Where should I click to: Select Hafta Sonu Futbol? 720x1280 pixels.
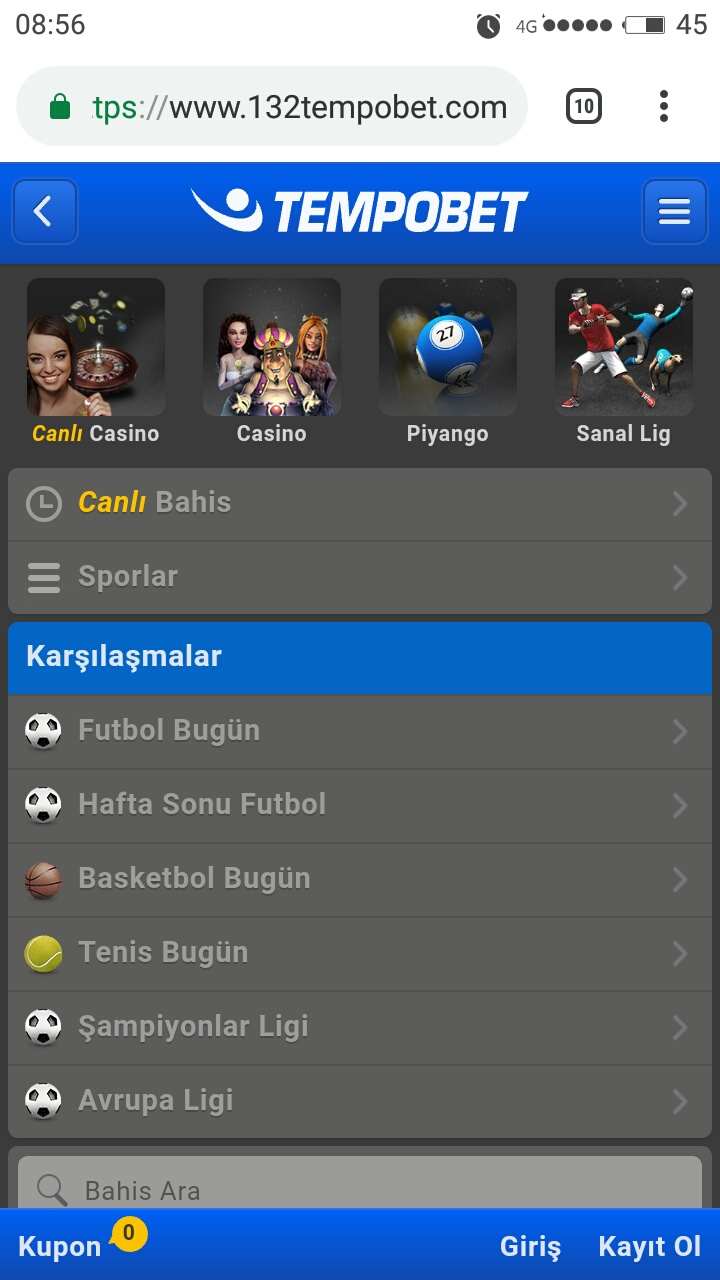pos(358,805)
